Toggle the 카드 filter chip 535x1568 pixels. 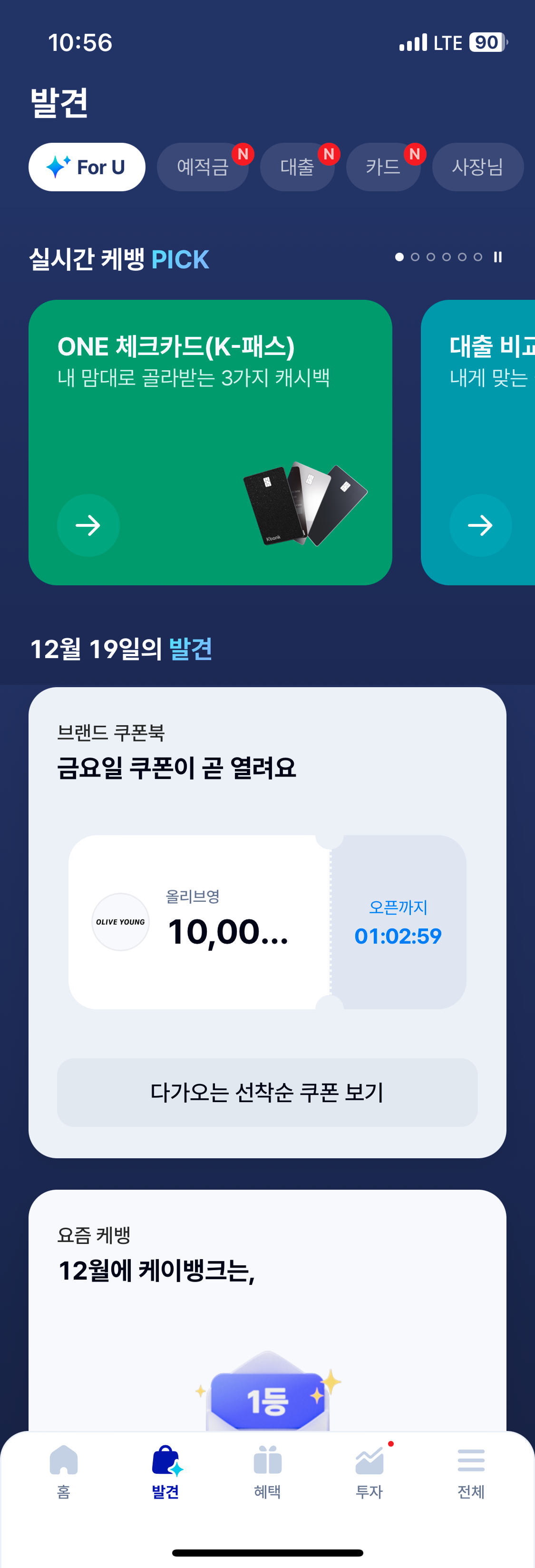pyautogui.click(x=383, y=167)
